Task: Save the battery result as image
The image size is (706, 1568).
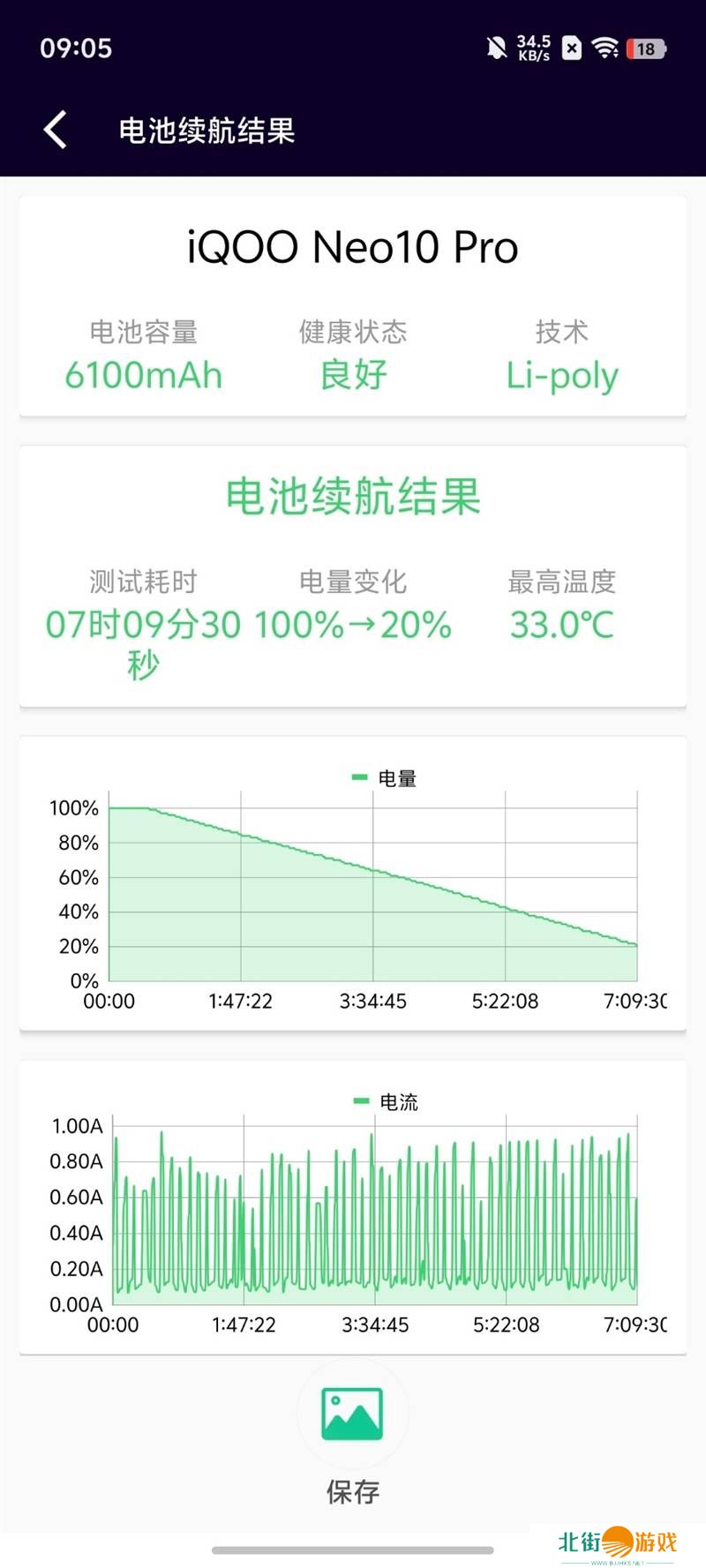Action: click(x=352, y=1414)
